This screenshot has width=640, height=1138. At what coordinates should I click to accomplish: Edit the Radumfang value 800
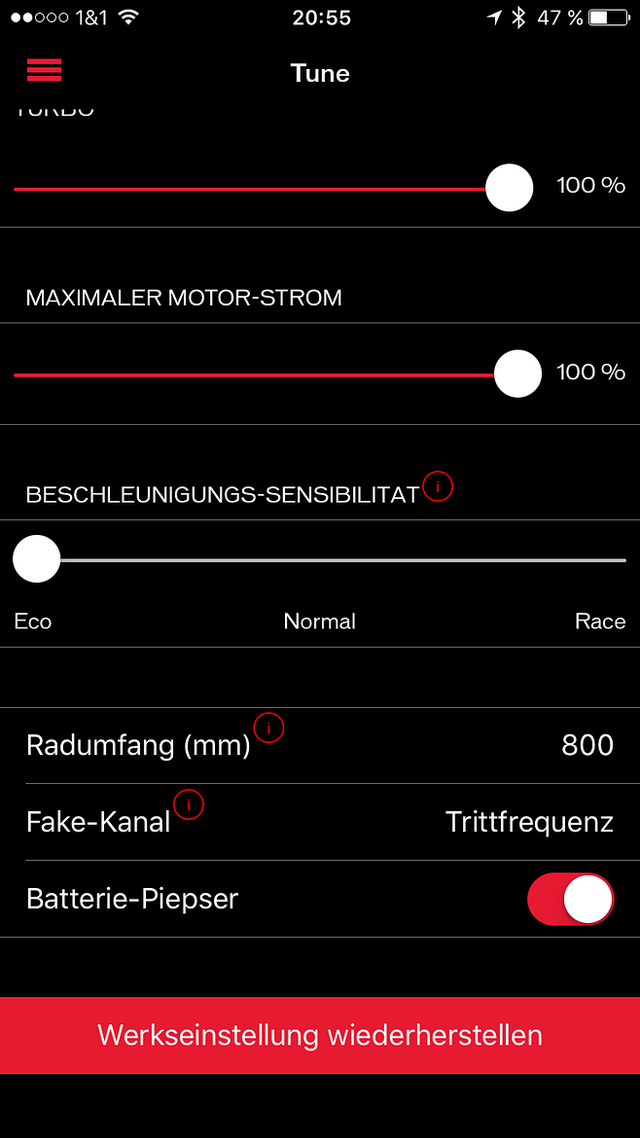click(x=588, y=745)
